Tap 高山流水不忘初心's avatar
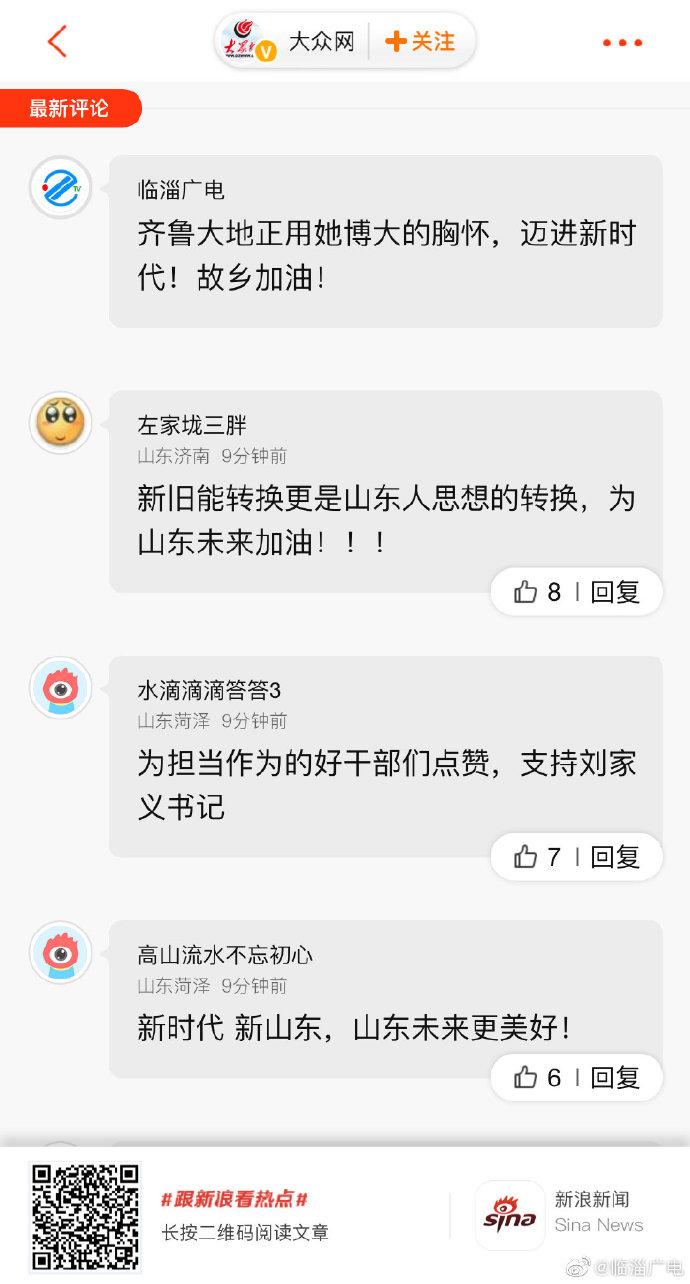690x1284 pixels. click(61, 952)
